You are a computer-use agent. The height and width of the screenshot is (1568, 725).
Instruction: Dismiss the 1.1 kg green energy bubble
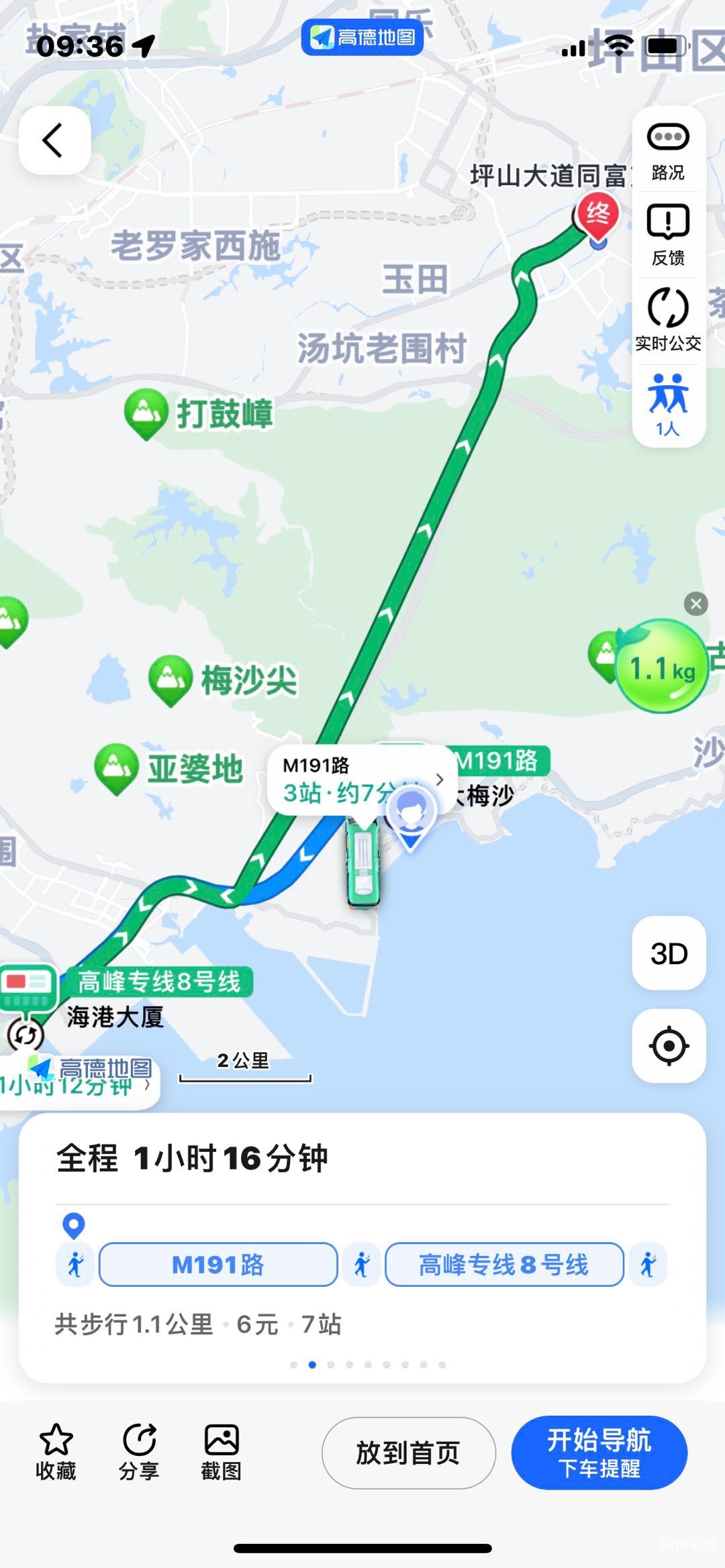[696, 604]
